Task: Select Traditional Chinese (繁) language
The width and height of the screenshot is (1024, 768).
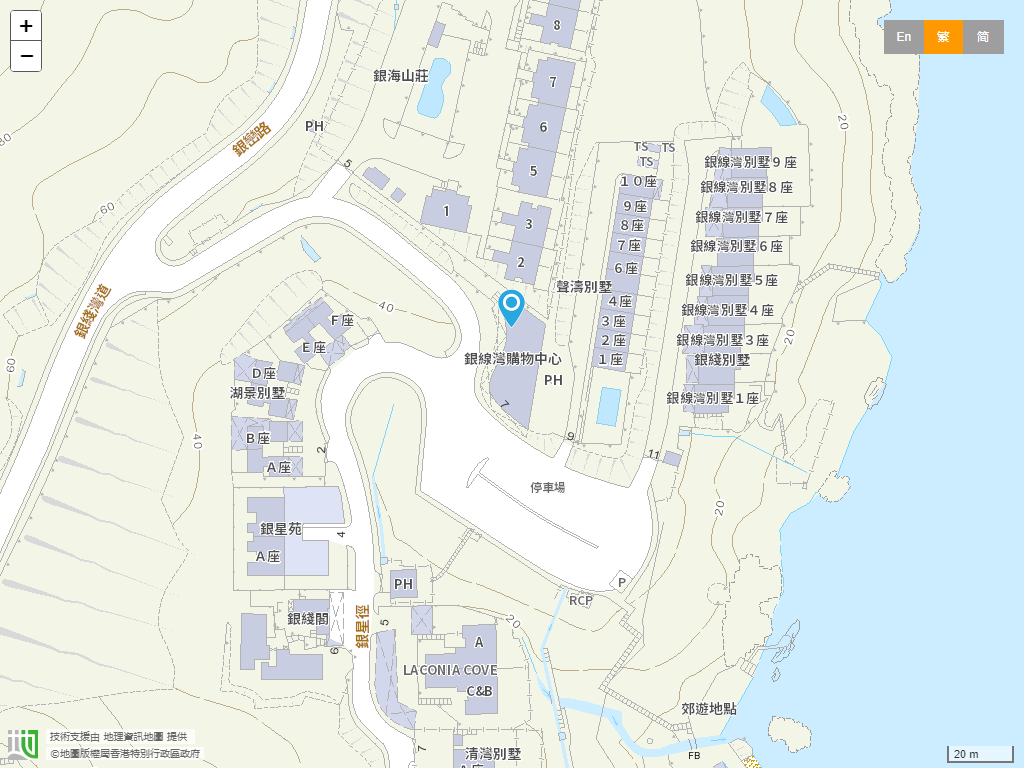Action: pos(943,37)
